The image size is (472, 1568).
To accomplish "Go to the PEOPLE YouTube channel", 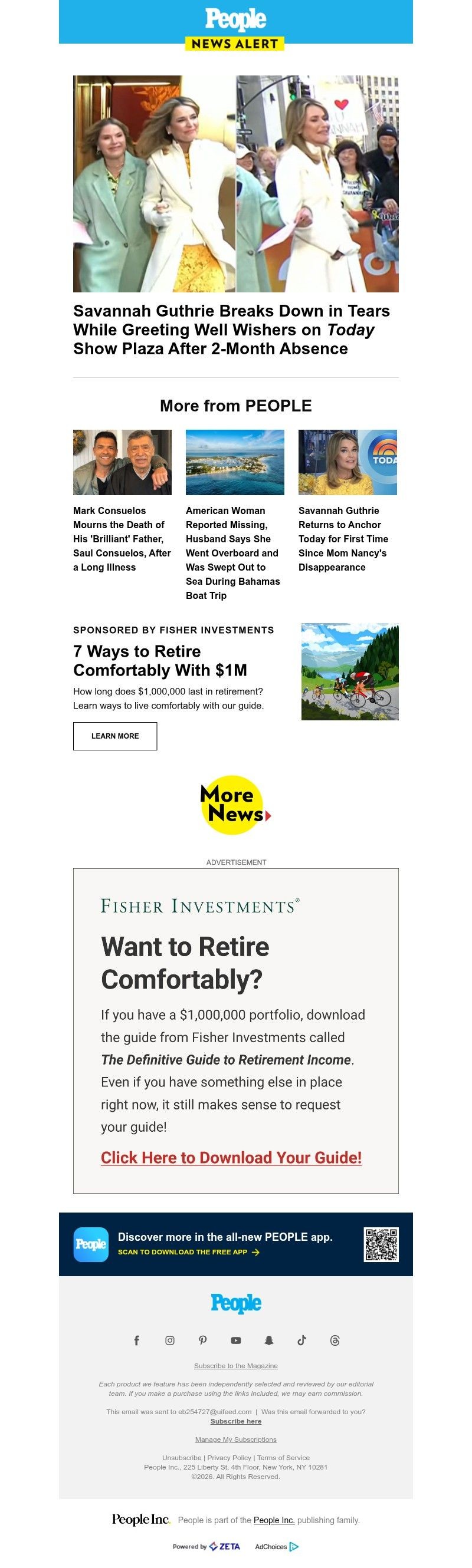I will pyautogui.click(x=235, y=1340).
